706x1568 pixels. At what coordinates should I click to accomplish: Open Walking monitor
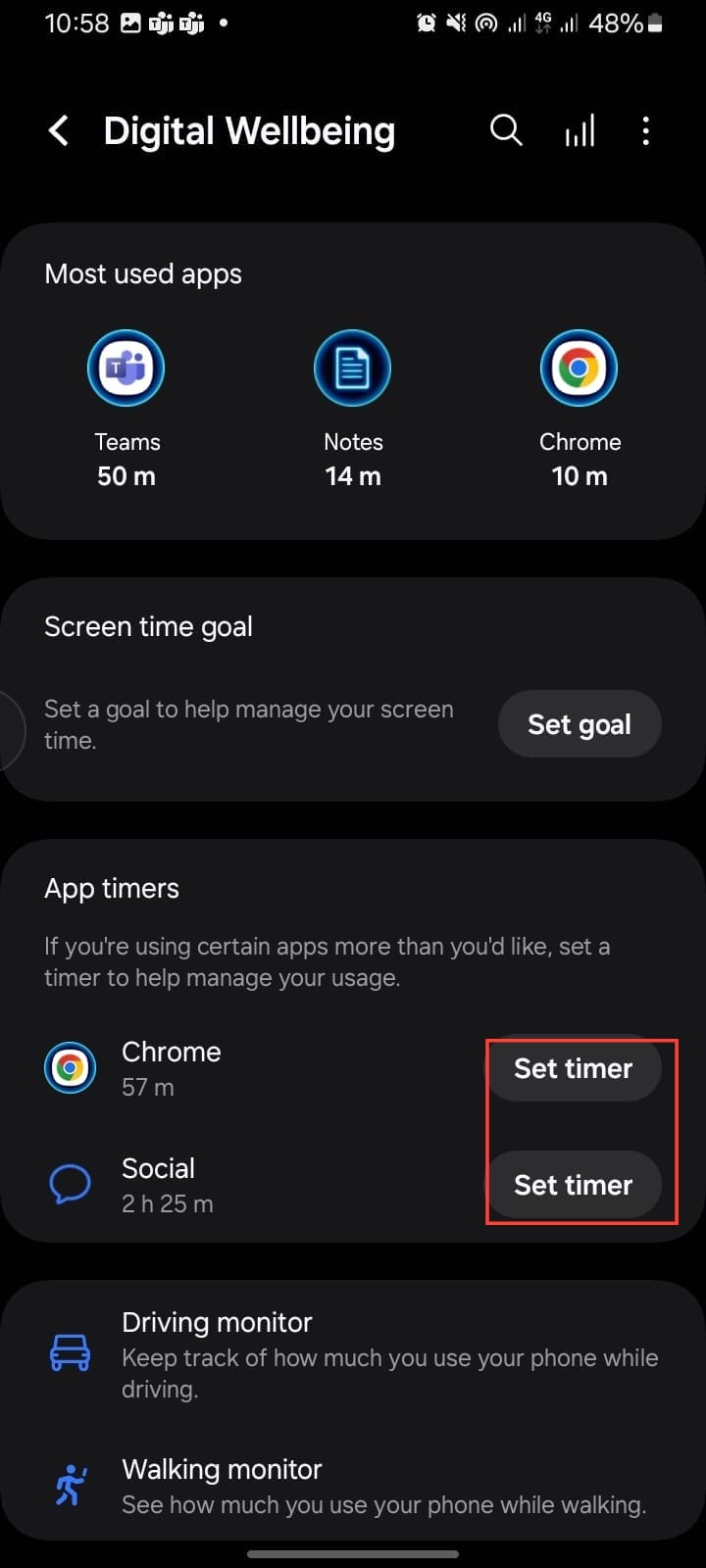coord(353,1486)
